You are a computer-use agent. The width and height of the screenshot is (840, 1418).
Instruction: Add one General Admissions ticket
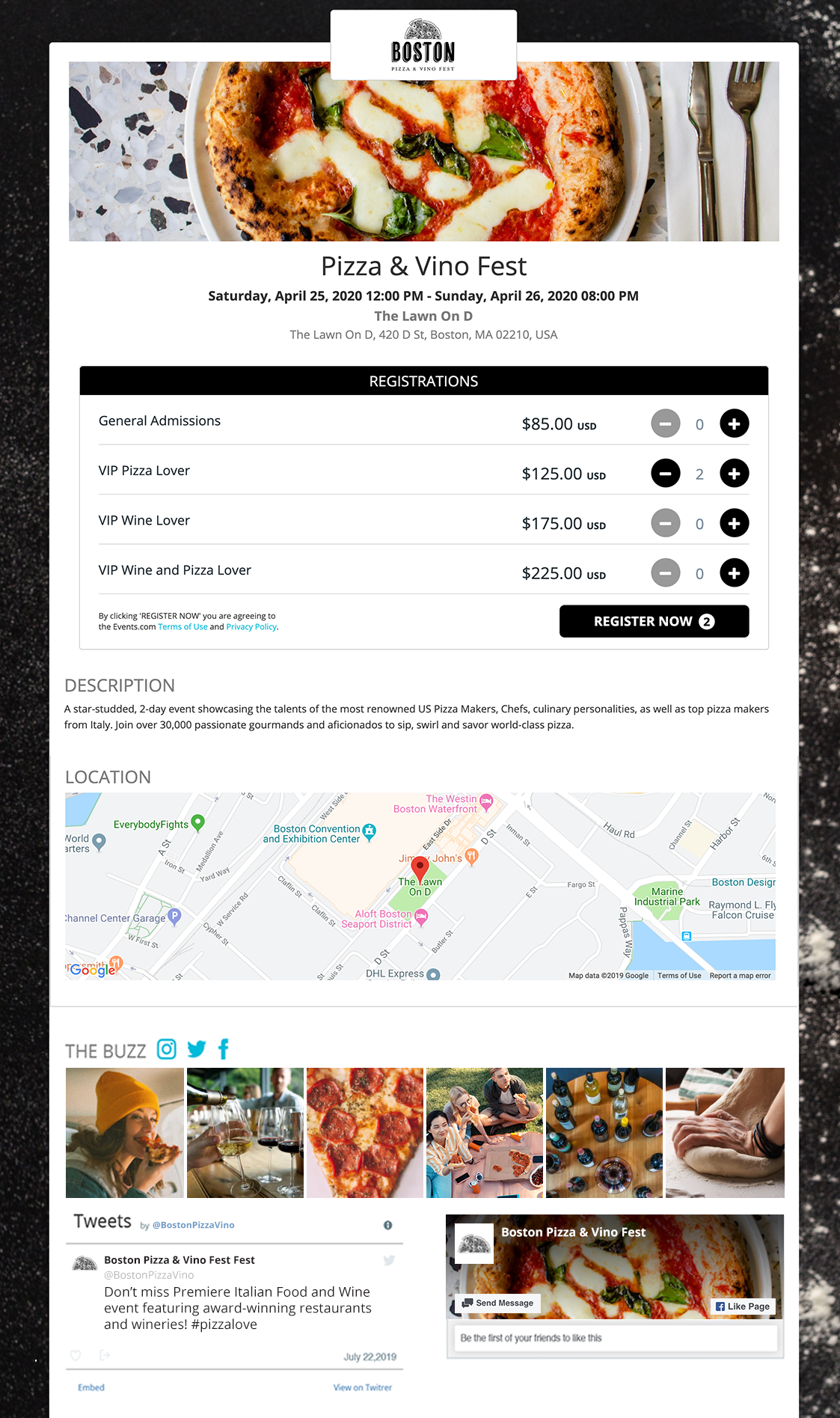(734, 424)
